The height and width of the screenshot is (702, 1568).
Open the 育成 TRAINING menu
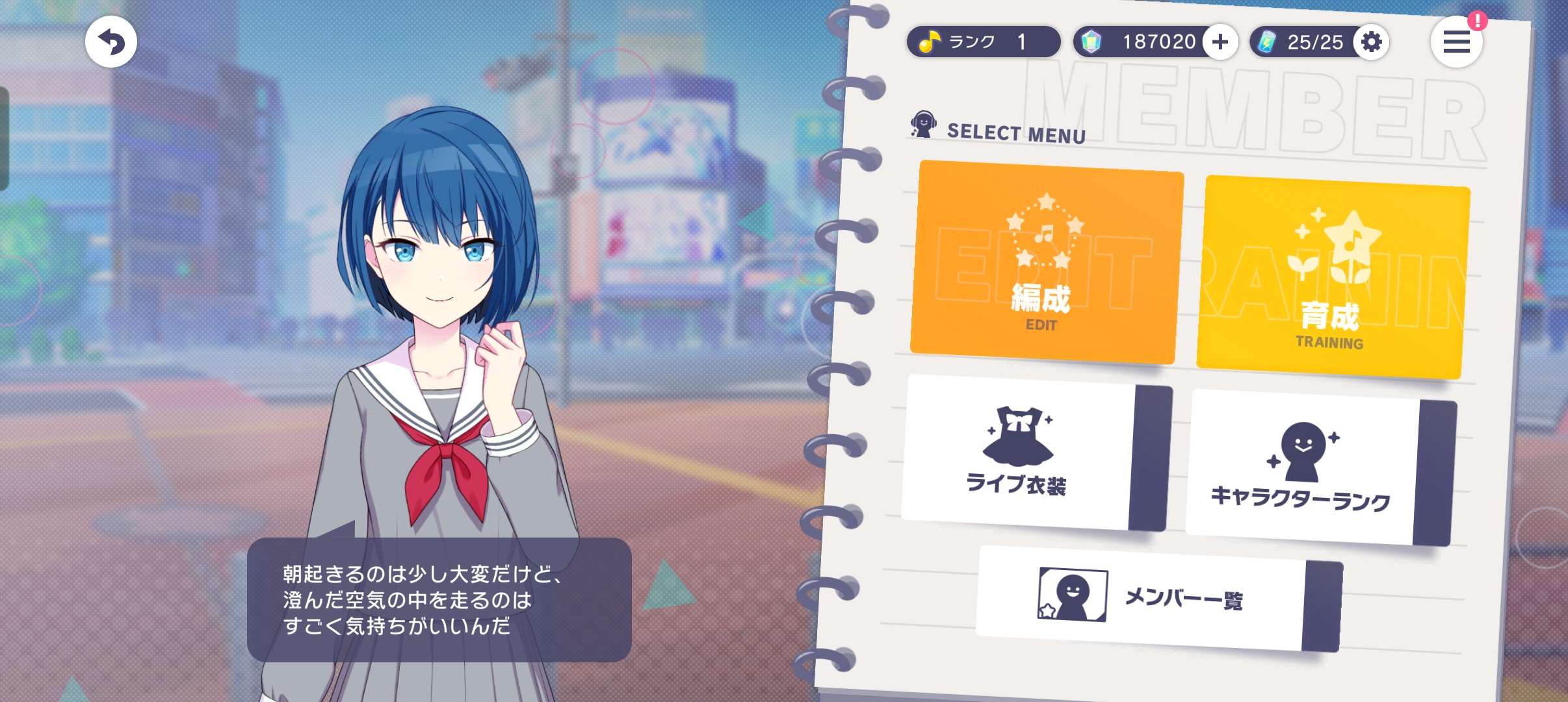(x=1332, y=278)
